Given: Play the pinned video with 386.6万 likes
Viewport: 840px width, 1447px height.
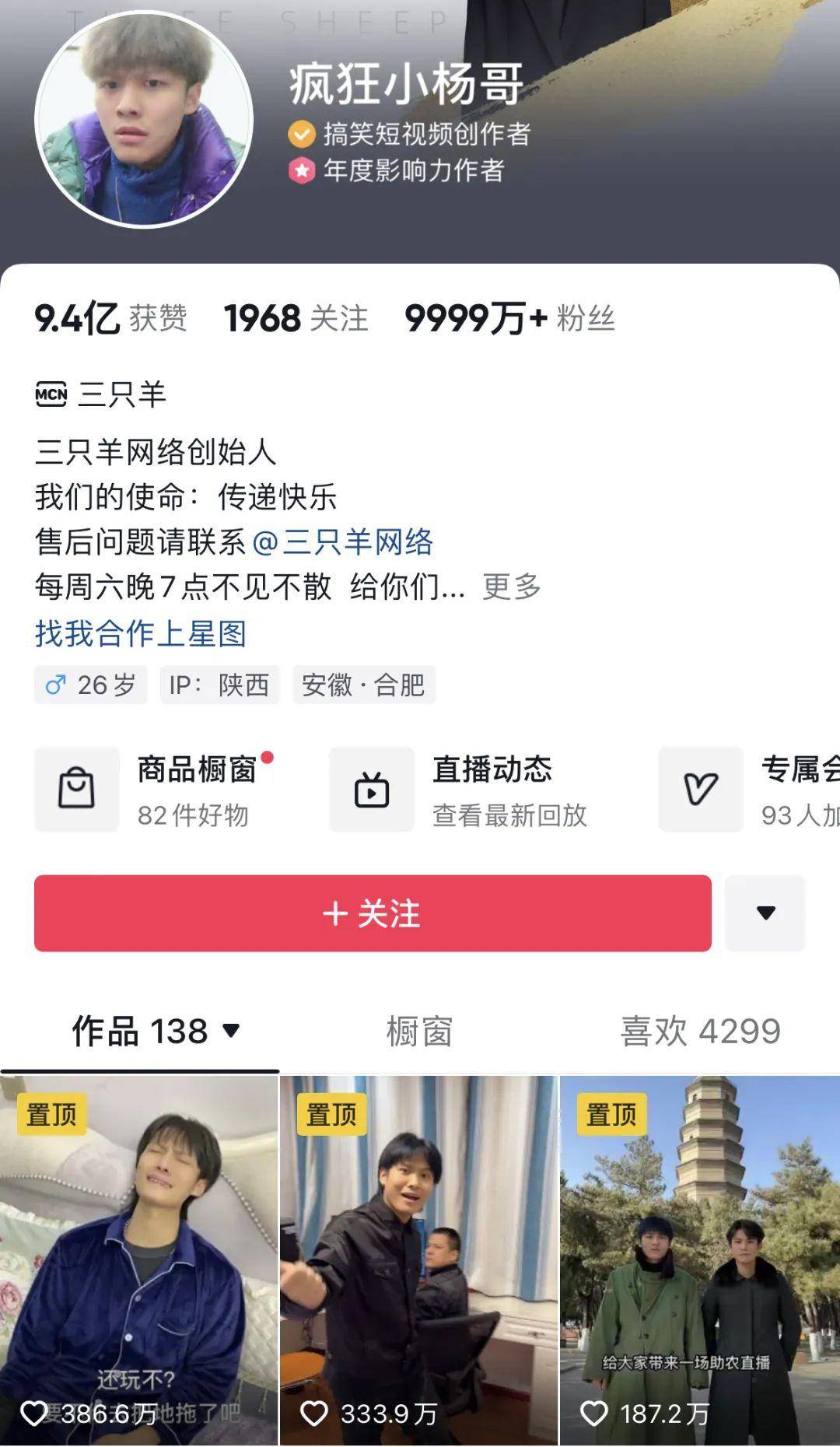Looking at the screenshot, I should (138, 1260).
